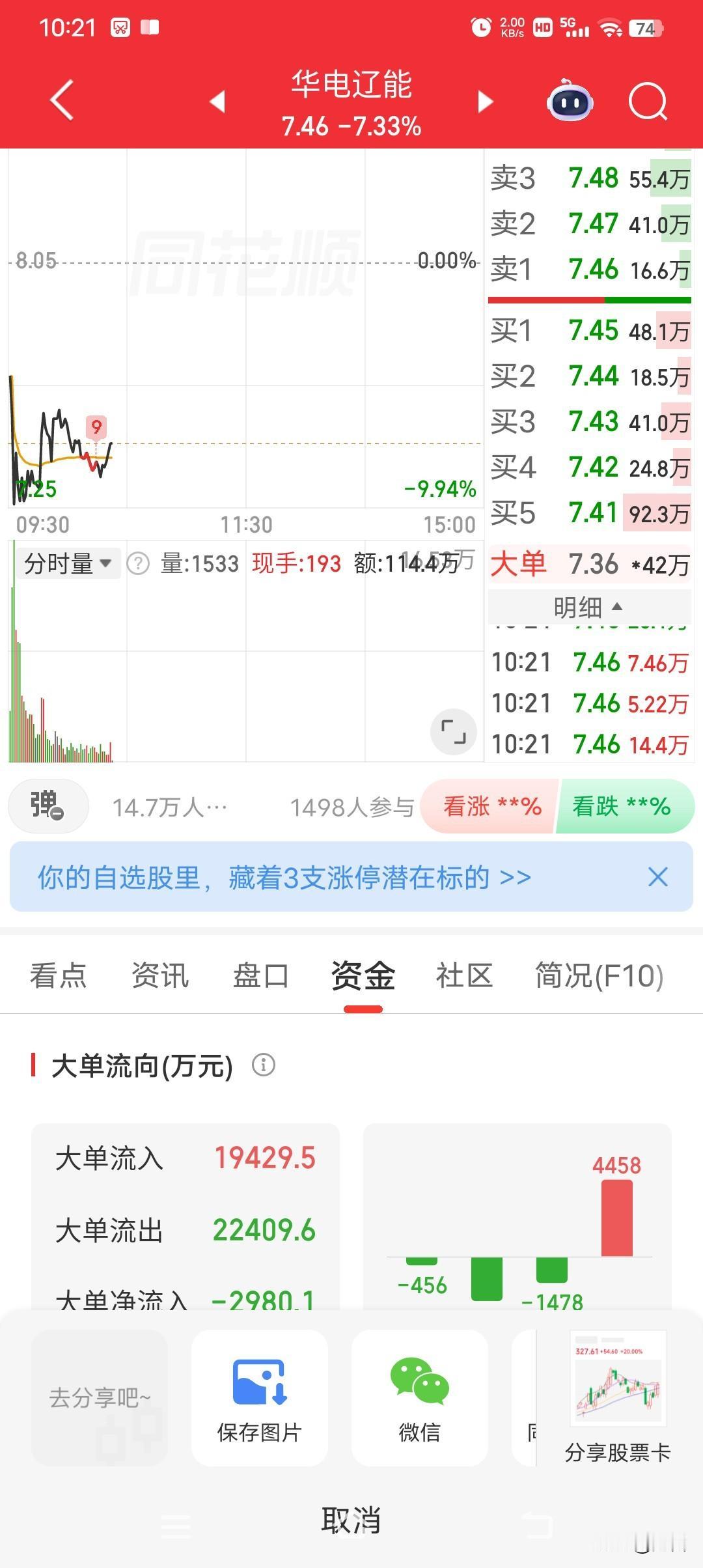Tap the back arrow to exit 华电辽能
This screenshot has width=703, height=1568.
pyautogui.click(x=61, y=101)
